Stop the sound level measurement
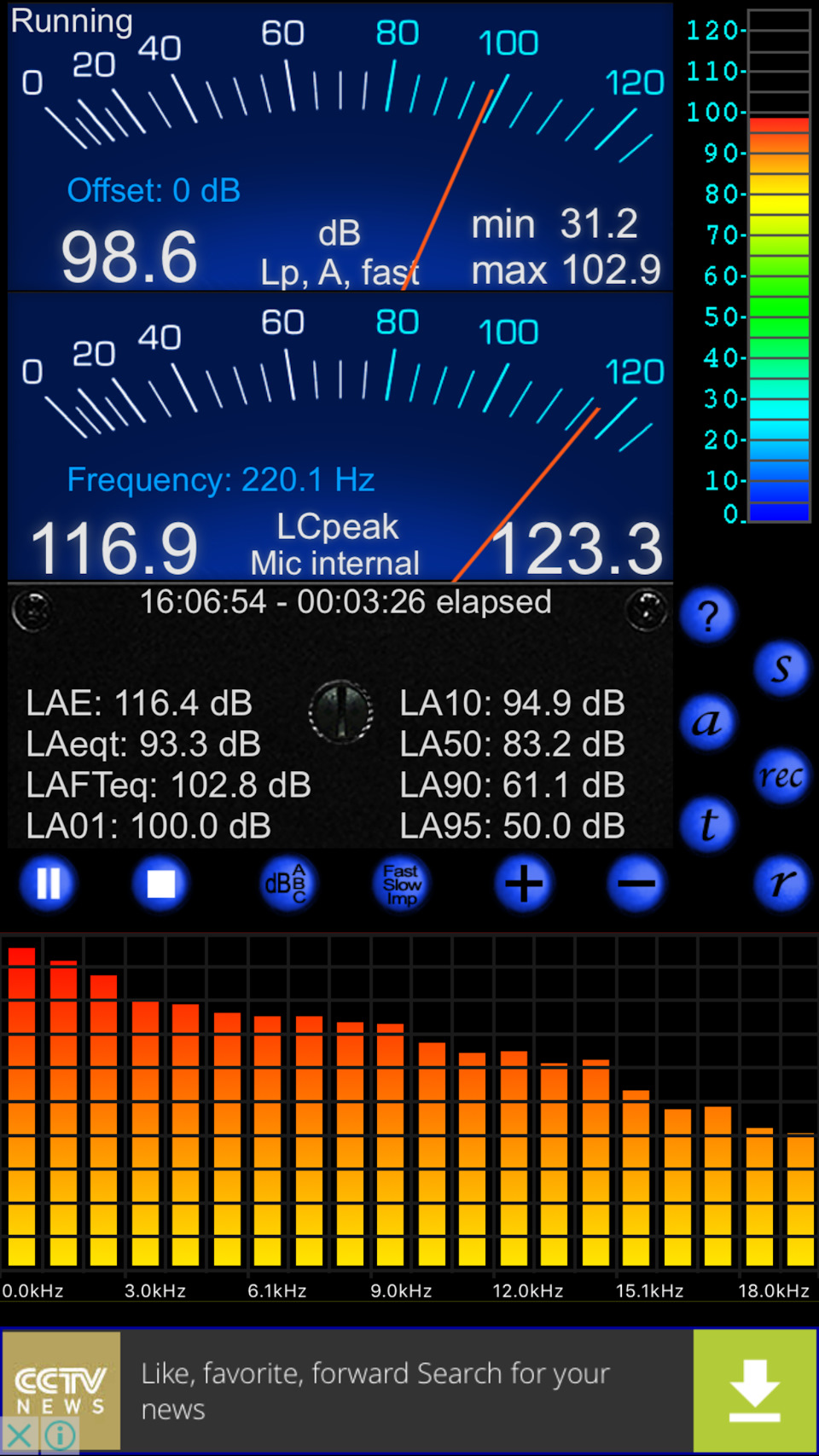Image resolution: width=819 pixels, height=1456 pixels. click(160, 884)
